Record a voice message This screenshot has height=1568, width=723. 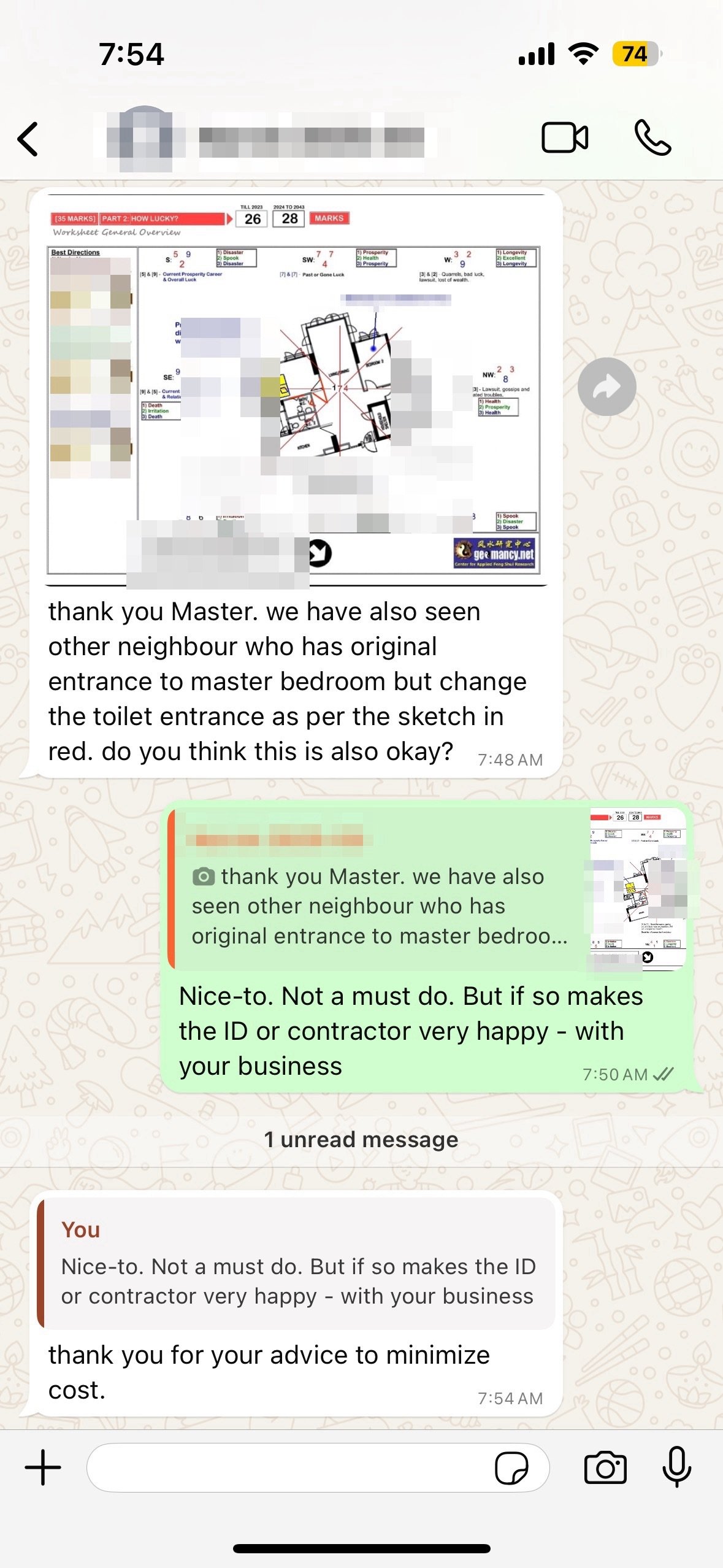(677, 1467)
